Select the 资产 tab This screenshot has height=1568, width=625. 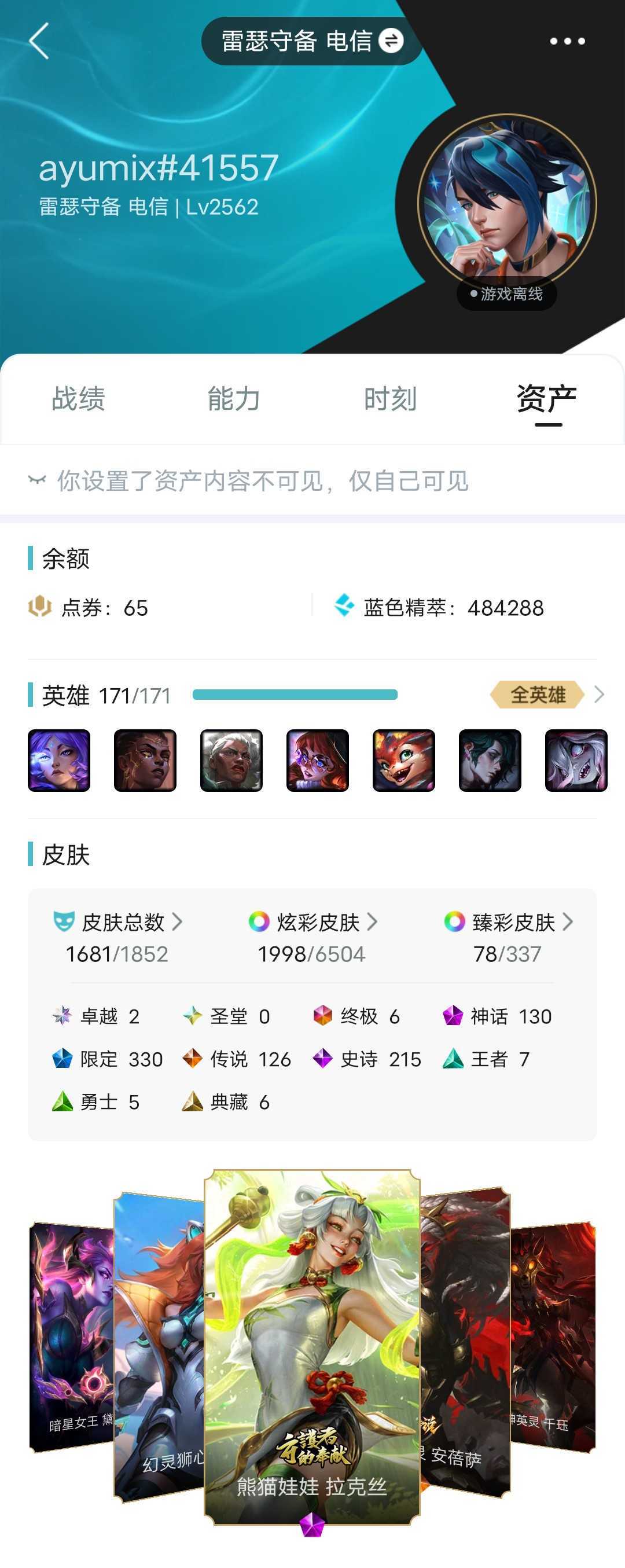(546, 399)
